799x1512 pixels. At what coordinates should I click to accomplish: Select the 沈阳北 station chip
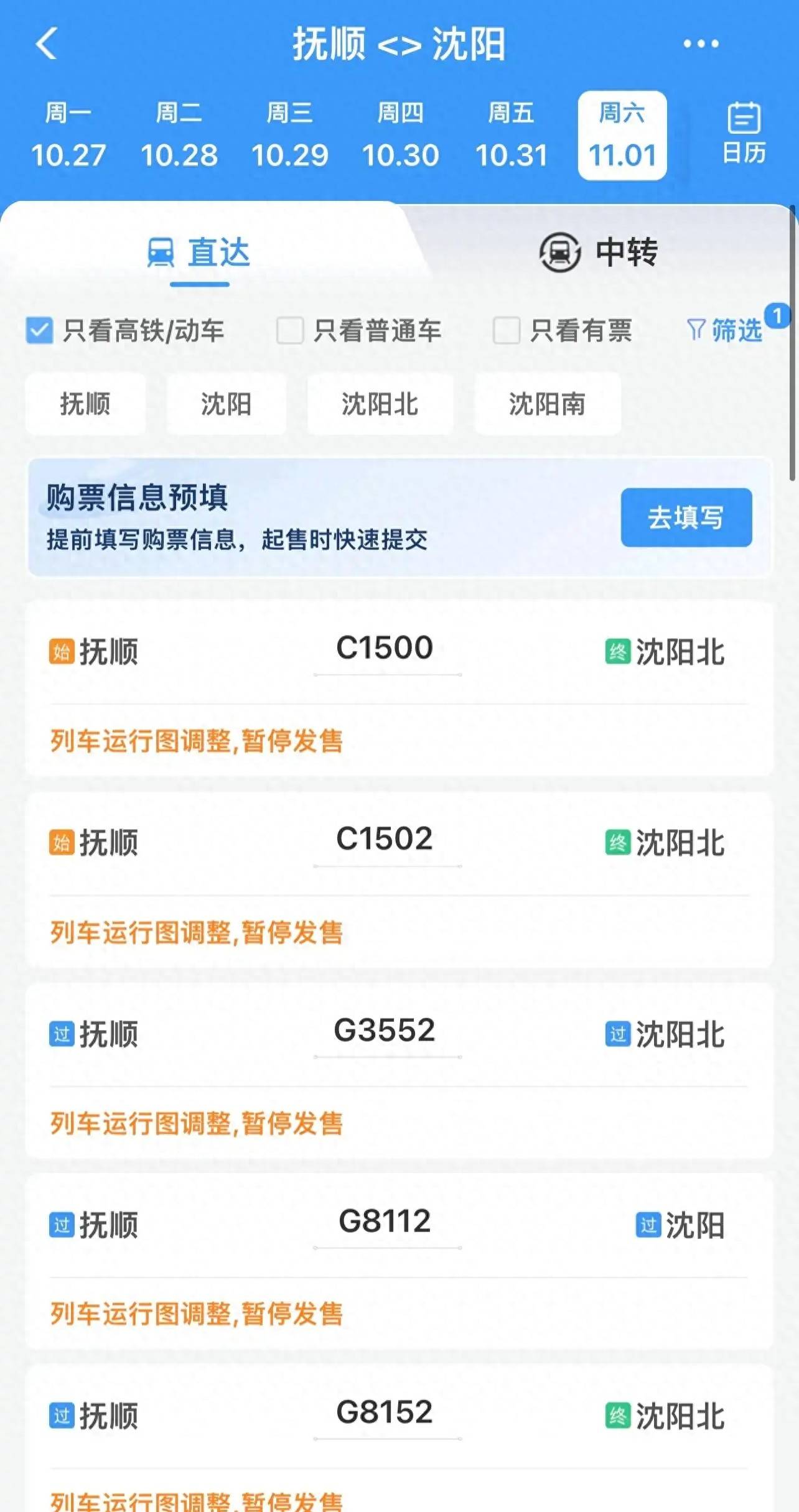click(380, 404)
